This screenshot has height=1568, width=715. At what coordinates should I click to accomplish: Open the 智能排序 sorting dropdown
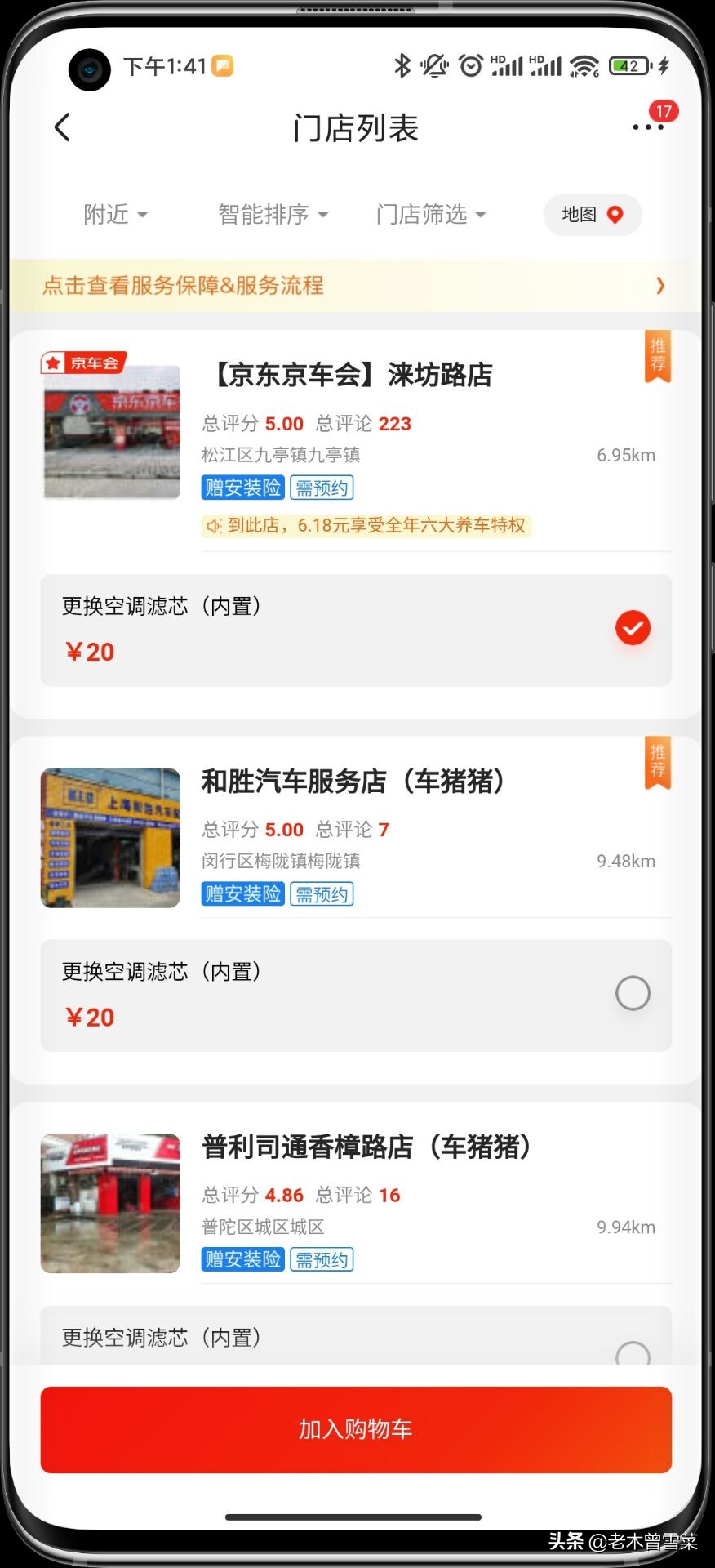pyautogui.click(x=273, y=214)
